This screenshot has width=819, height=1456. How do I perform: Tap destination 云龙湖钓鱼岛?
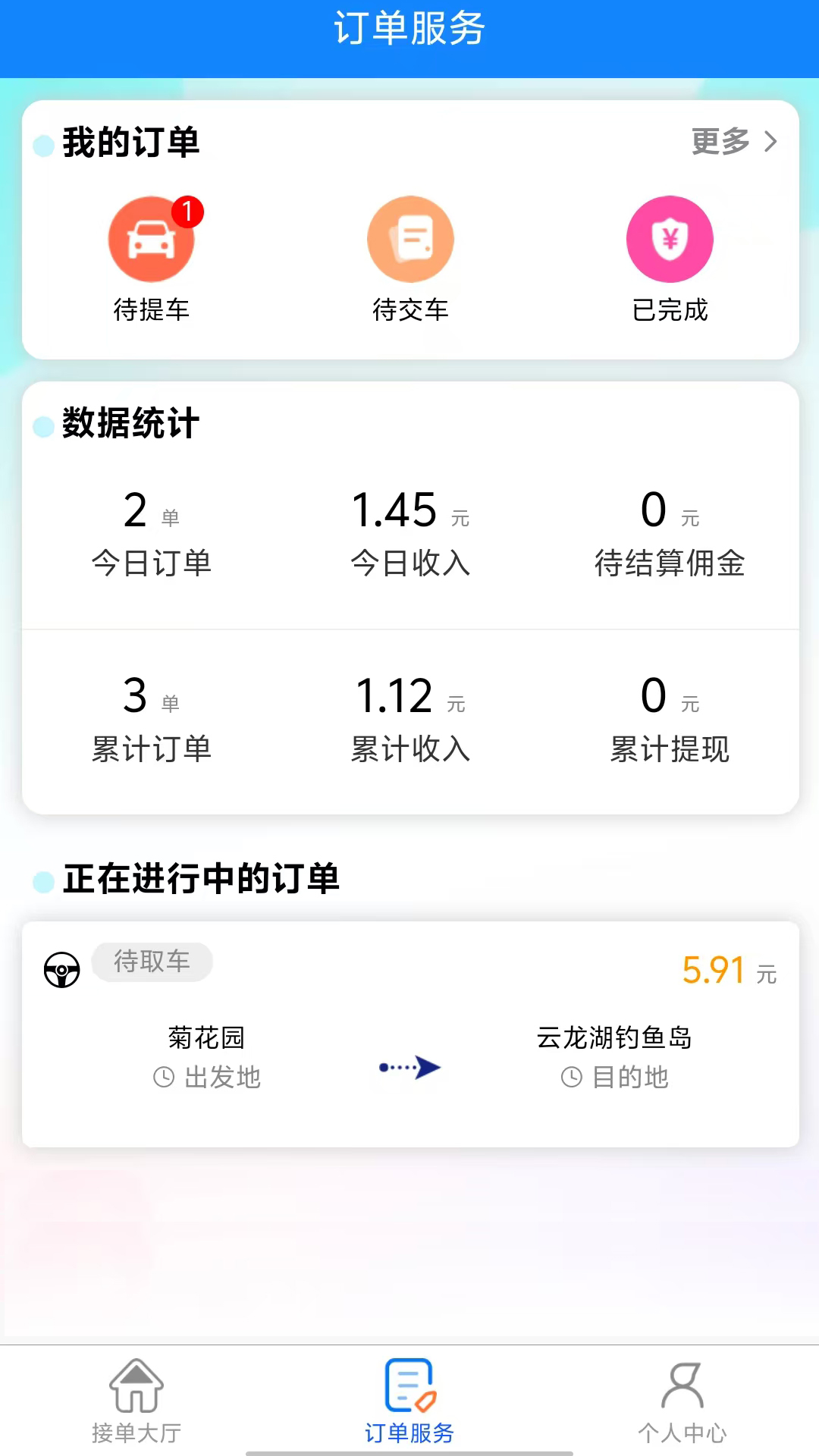tap(614, 1037)
